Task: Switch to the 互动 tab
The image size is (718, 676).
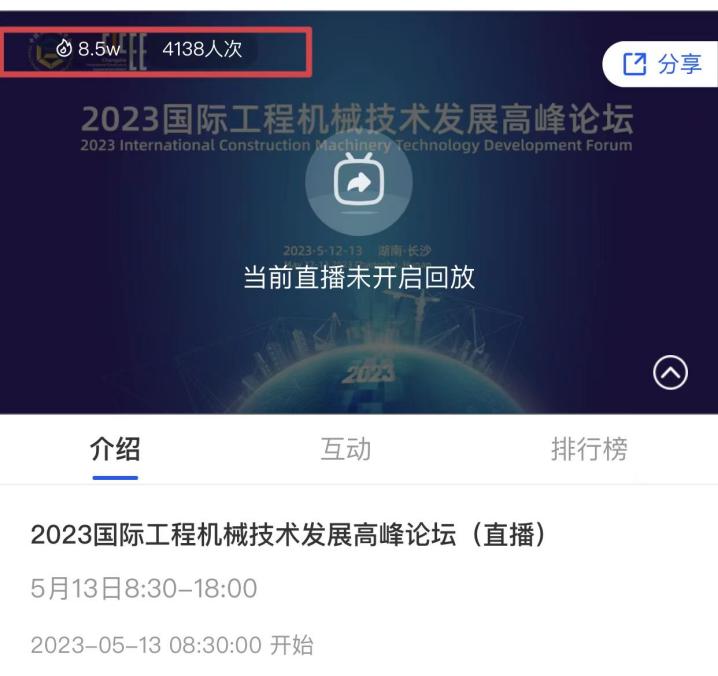Action: pyautogui.click(x=345, y=450)
